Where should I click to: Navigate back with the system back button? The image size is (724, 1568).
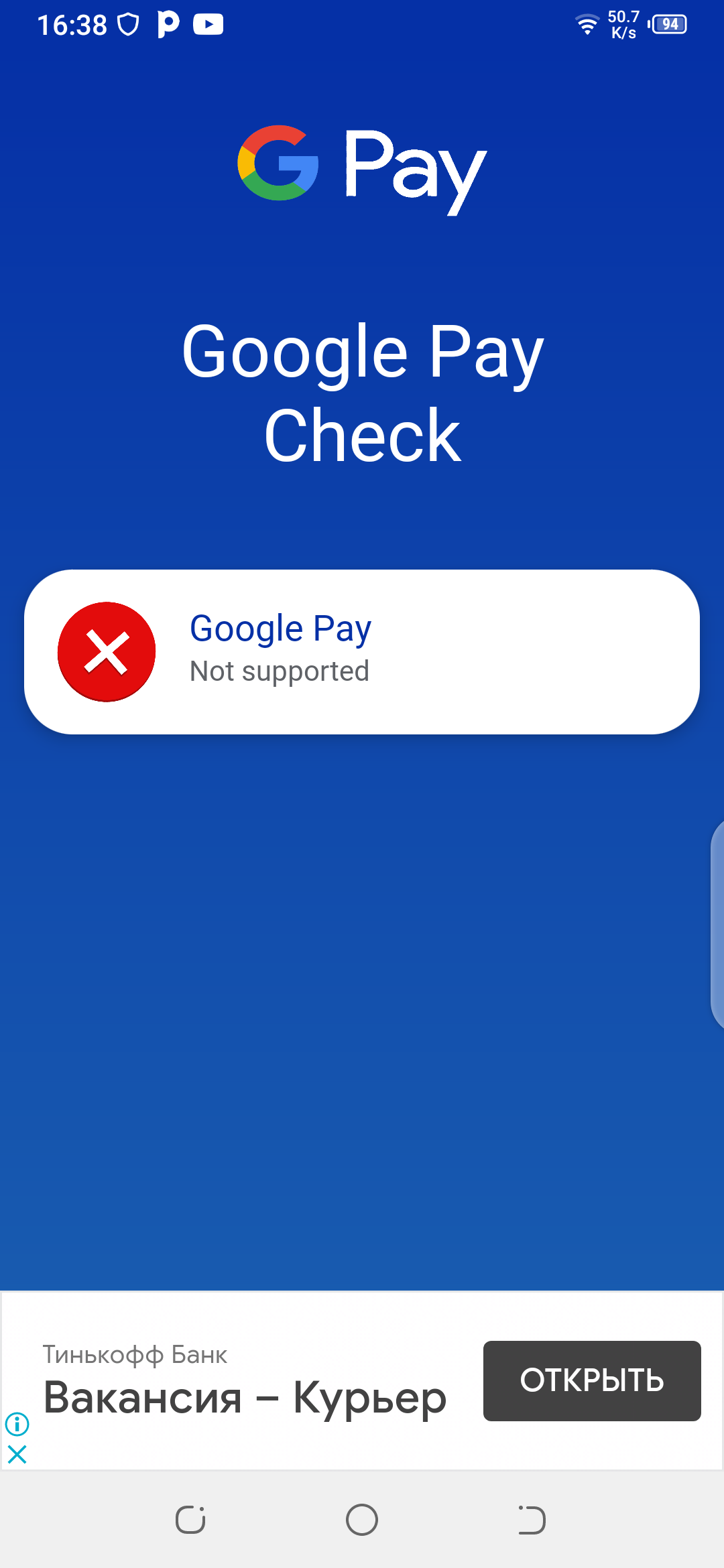(x=532, y=1519)
